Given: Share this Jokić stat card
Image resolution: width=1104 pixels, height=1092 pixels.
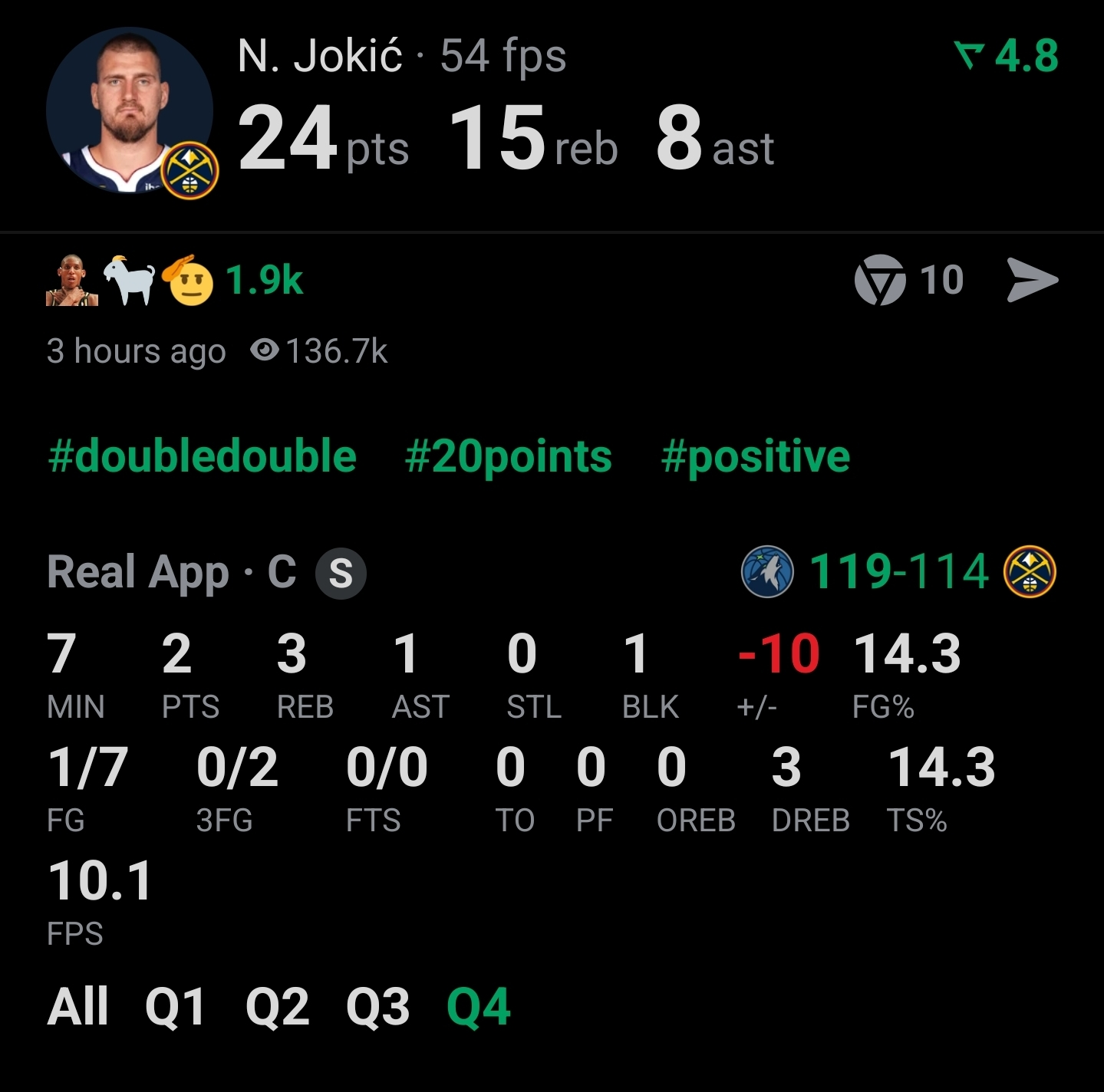Looking at the screenshot, I should (x=1032, y=280).
